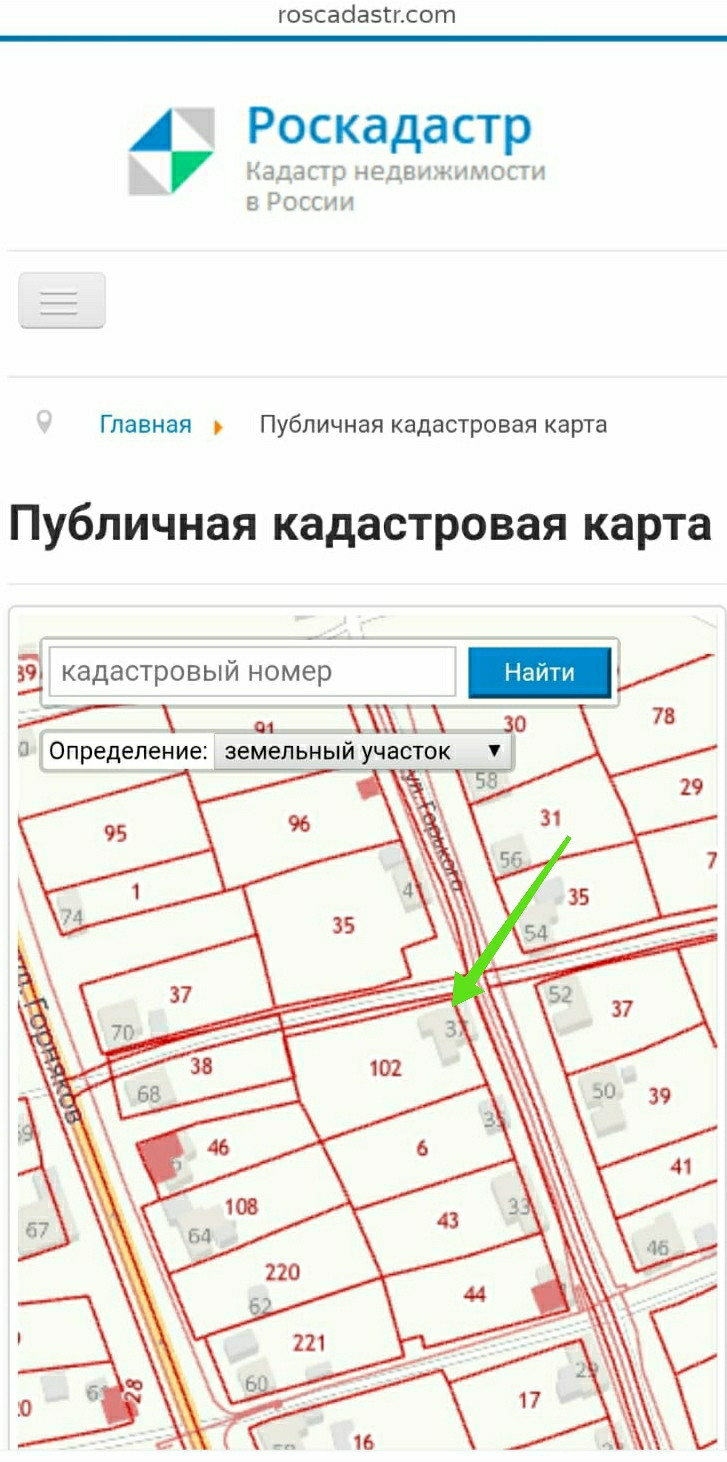Open the hamburger menu button
The width and height of the screenshot is (727, 1462).
tap(62, 300)
